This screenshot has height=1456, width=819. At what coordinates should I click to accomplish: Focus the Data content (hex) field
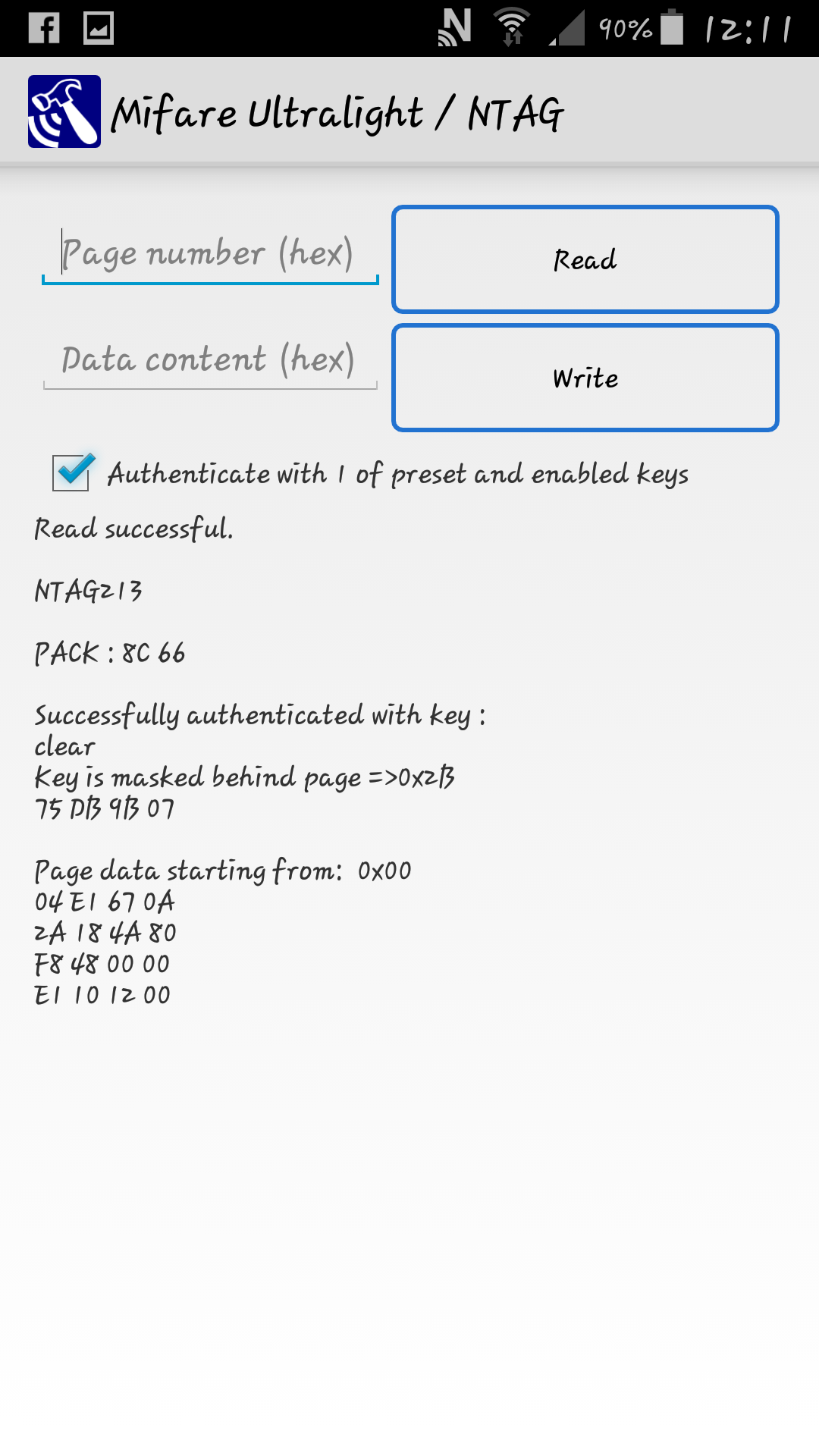point(210,360)
